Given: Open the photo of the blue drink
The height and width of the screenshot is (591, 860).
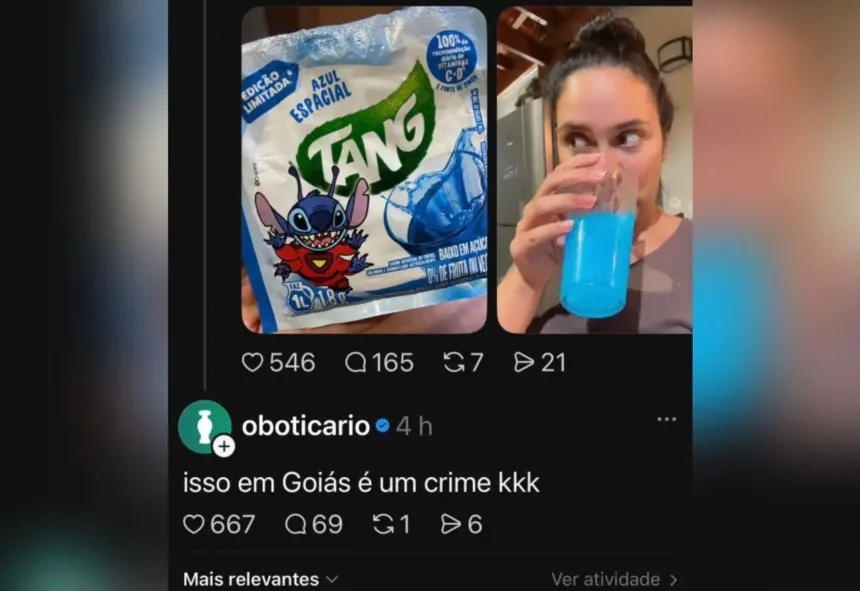Looking at the screenshot, I should point(594,170).
